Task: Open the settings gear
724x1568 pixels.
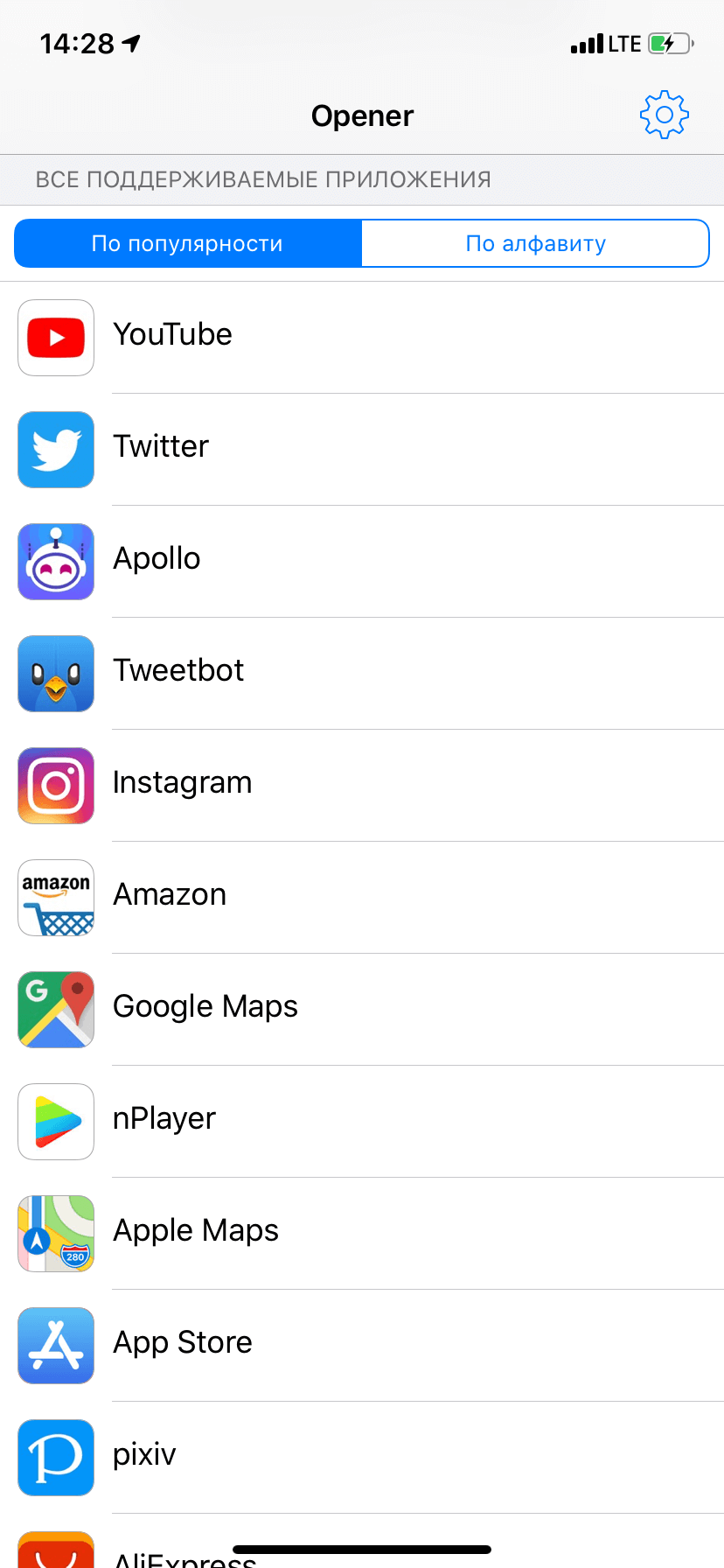Action: tap(664, 115)
